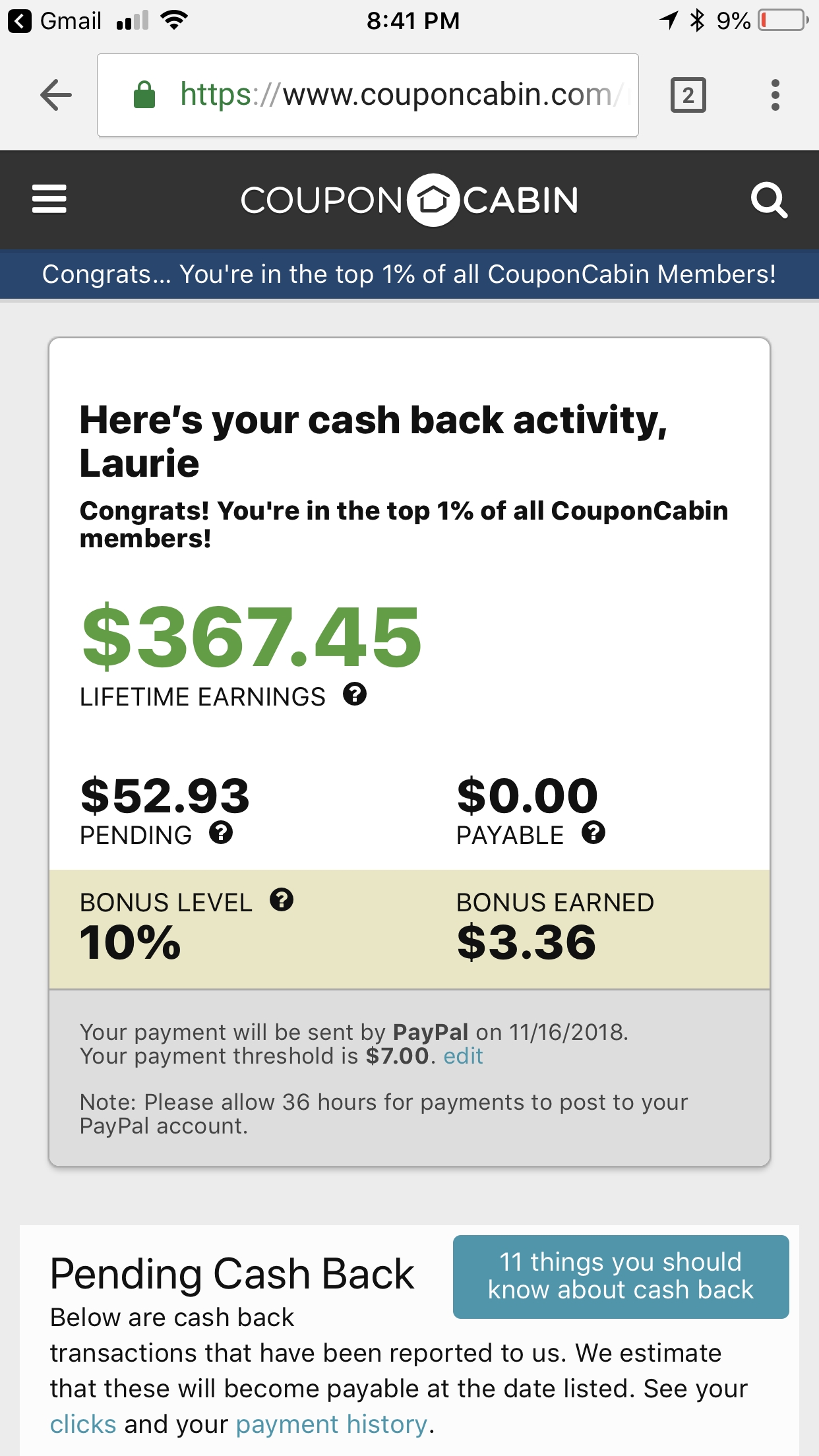Open the CouponCabin hamburger menu

point(49,199)
